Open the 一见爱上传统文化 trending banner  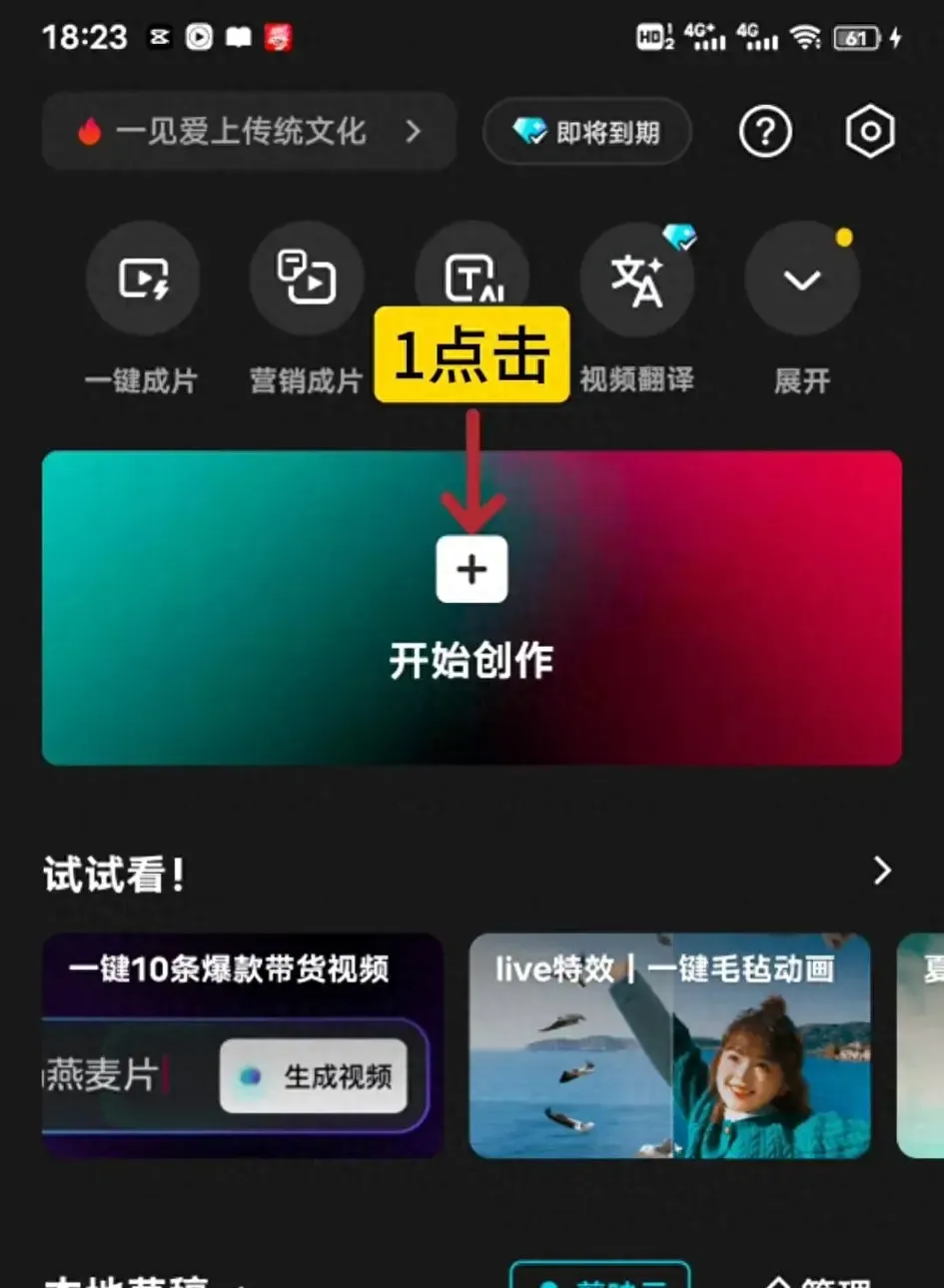point(248,132)
